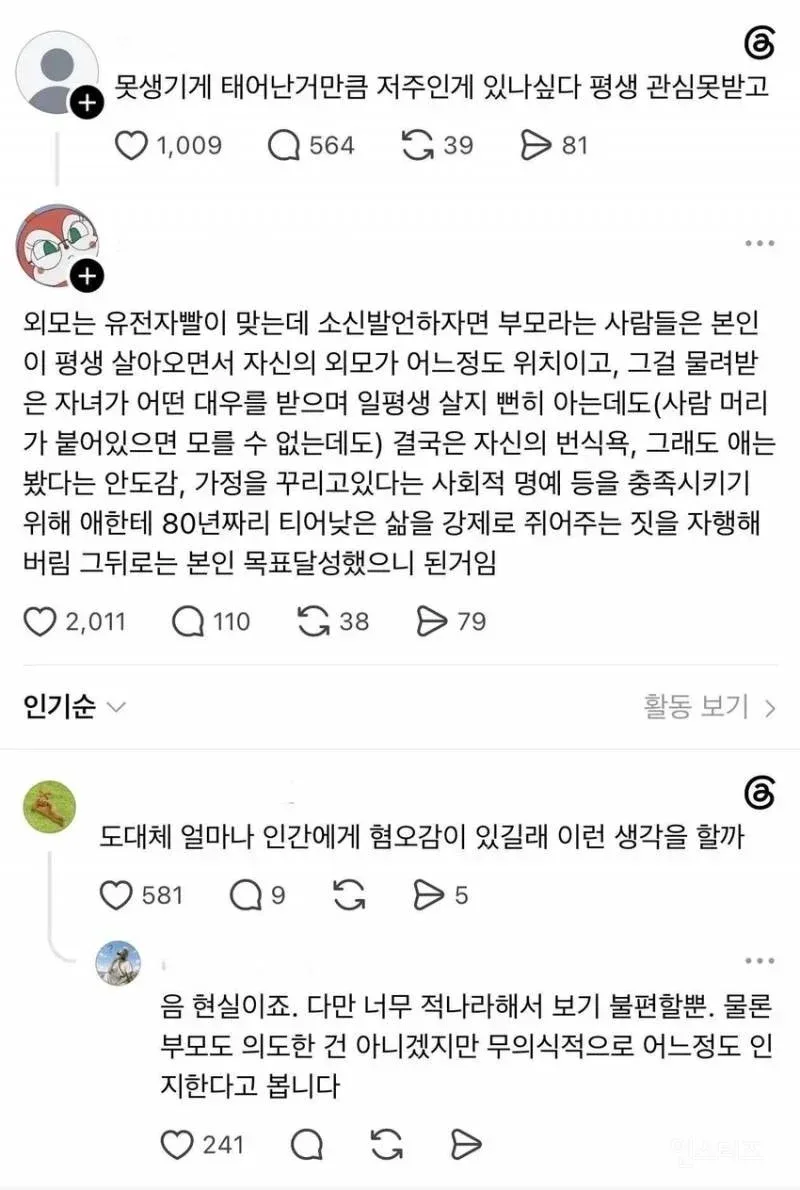Viewport: 800px width, 1190px height.
Task: Repost the top post with 39 reposts
Action: tap(417, 146)
